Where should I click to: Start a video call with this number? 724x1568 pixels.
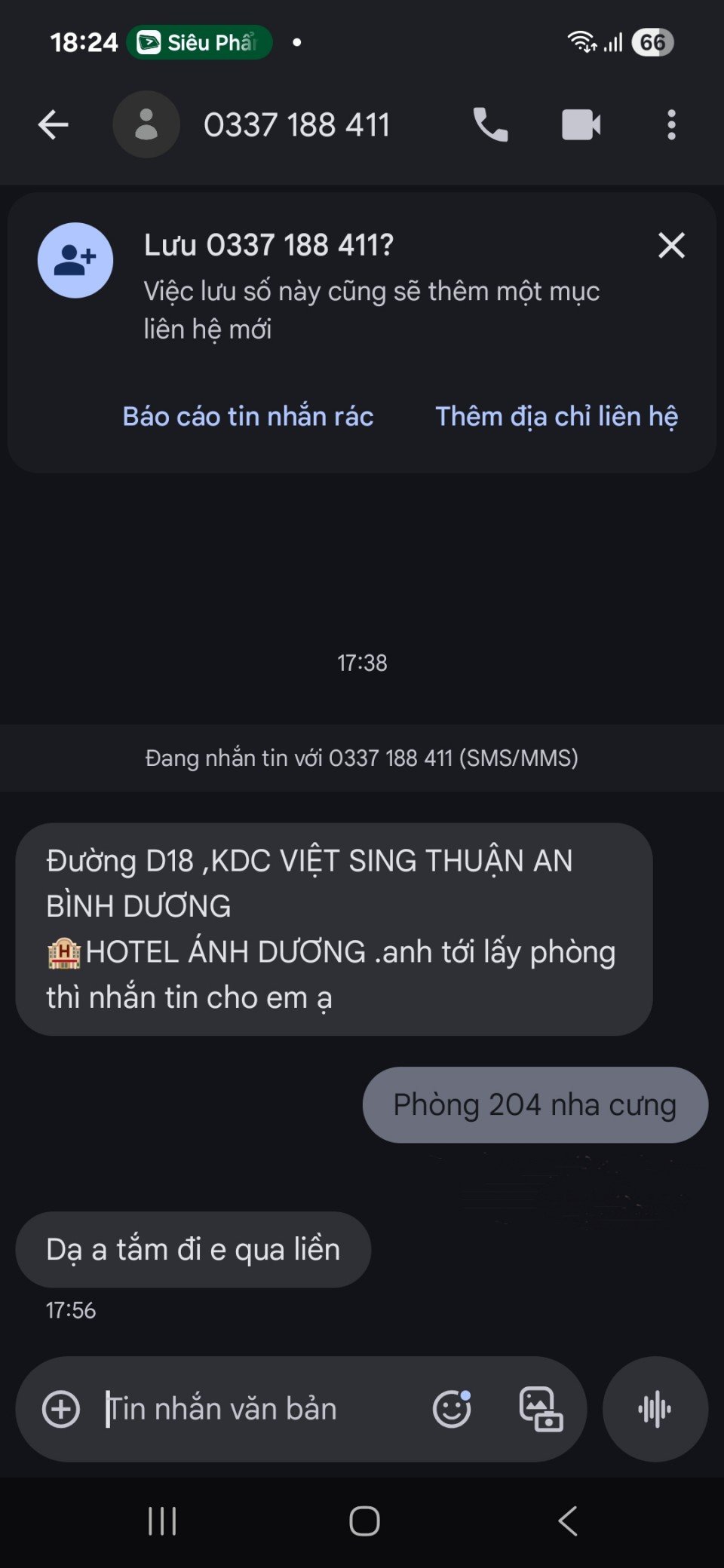point(581,125)
